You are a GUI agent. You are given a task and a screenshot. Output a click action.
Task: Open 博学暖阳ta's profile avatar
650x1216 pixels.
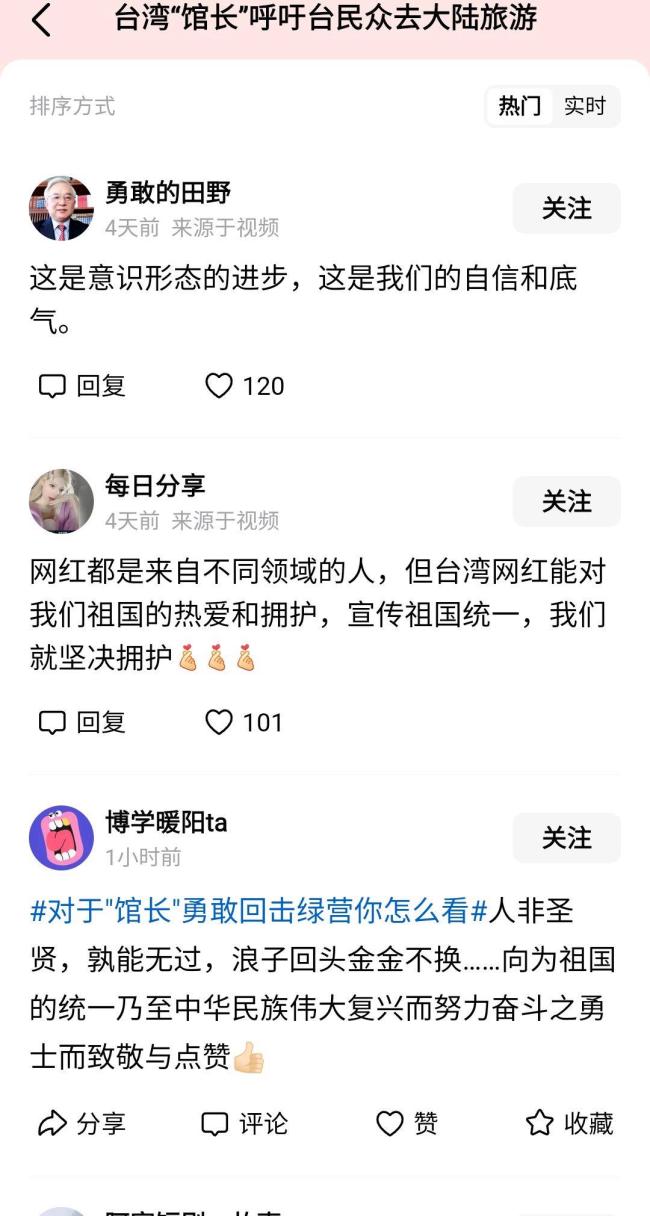[x=61, y=838]
